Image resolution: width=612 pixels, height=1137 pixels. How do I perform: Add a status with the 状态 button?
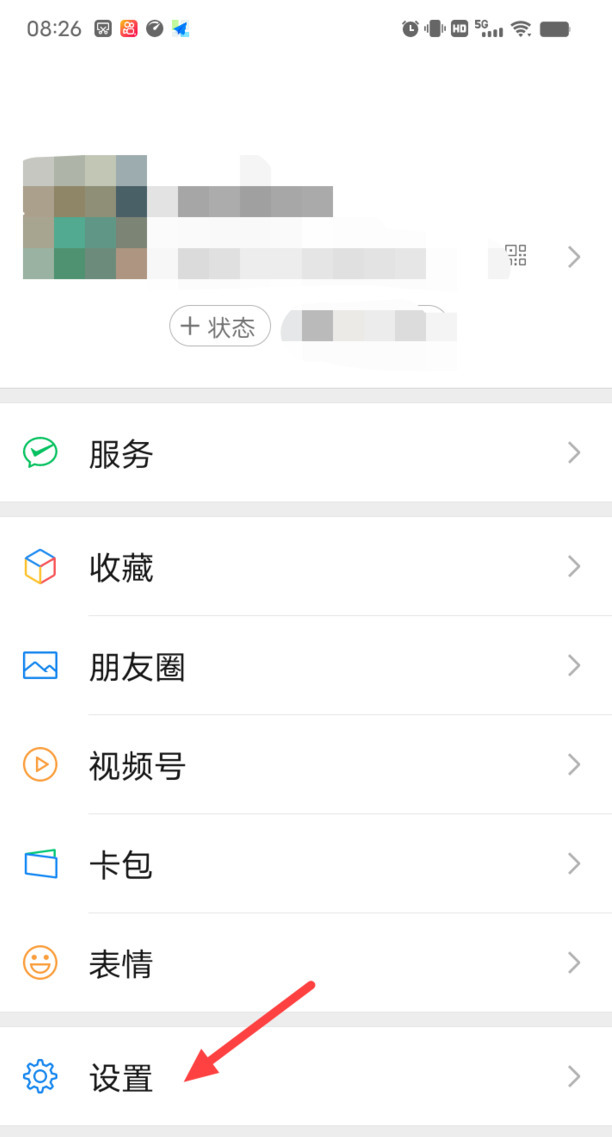tap(220, 326)
